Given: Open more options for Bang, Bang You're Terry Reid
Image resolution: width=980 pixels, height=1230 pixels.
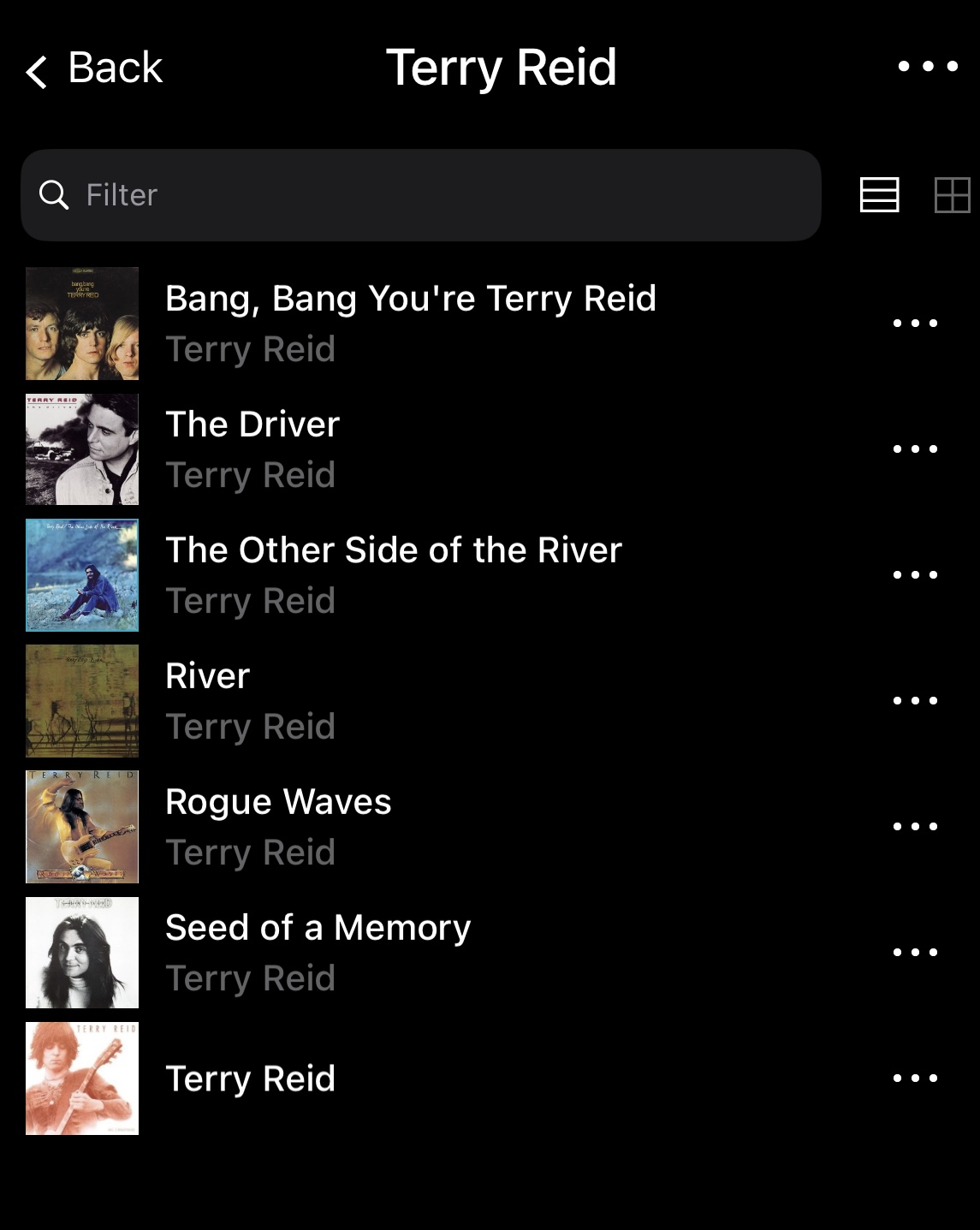Looking at the screenshot, I should point(915,324).
